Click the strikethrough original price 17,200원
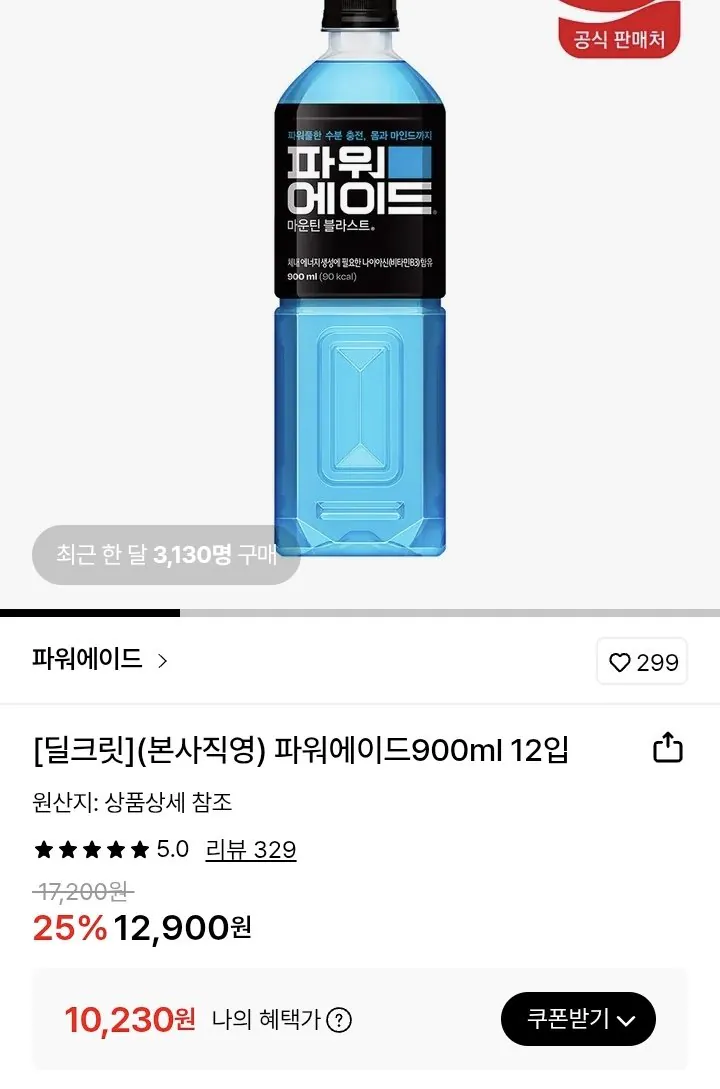The image size is (720, 1089). coord(82,891)
